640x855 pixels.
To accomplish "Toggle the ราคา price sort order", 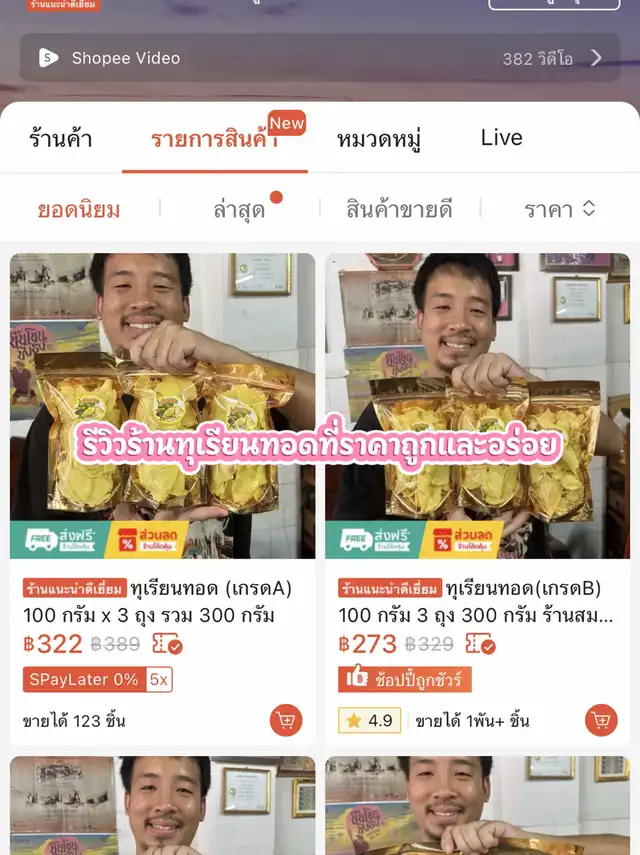I will pyautogui.click(x=560, y=209).
